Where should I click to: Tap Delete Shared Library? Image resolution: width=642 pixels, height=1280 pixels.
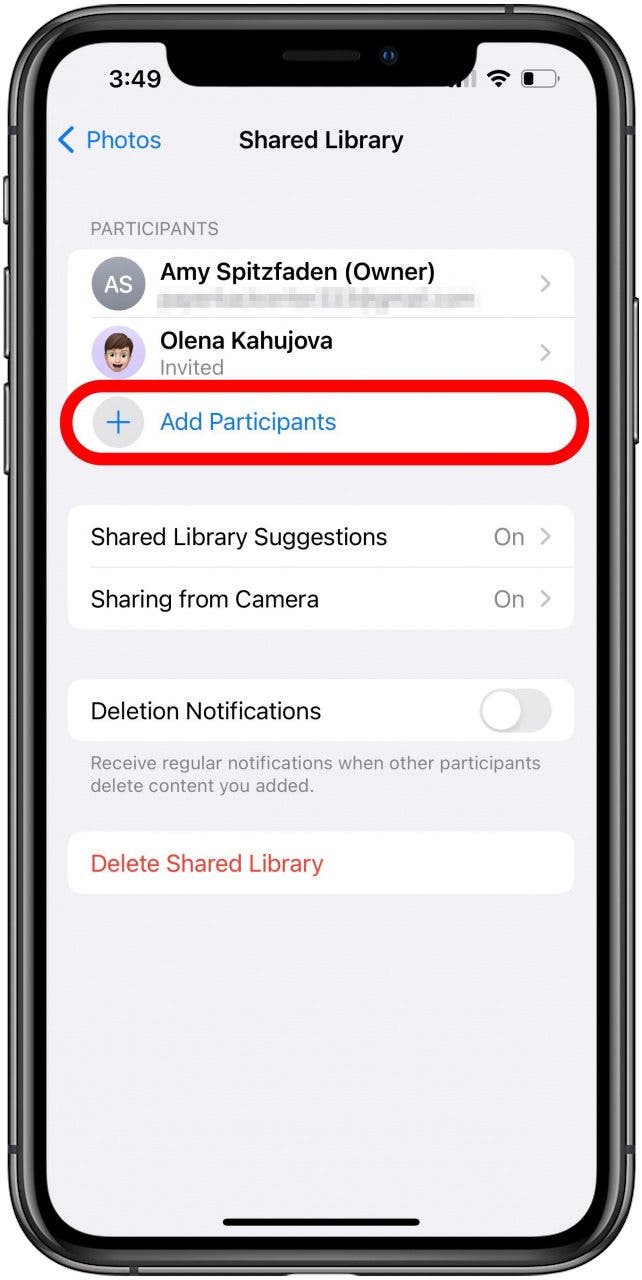(x=207, y=863)
